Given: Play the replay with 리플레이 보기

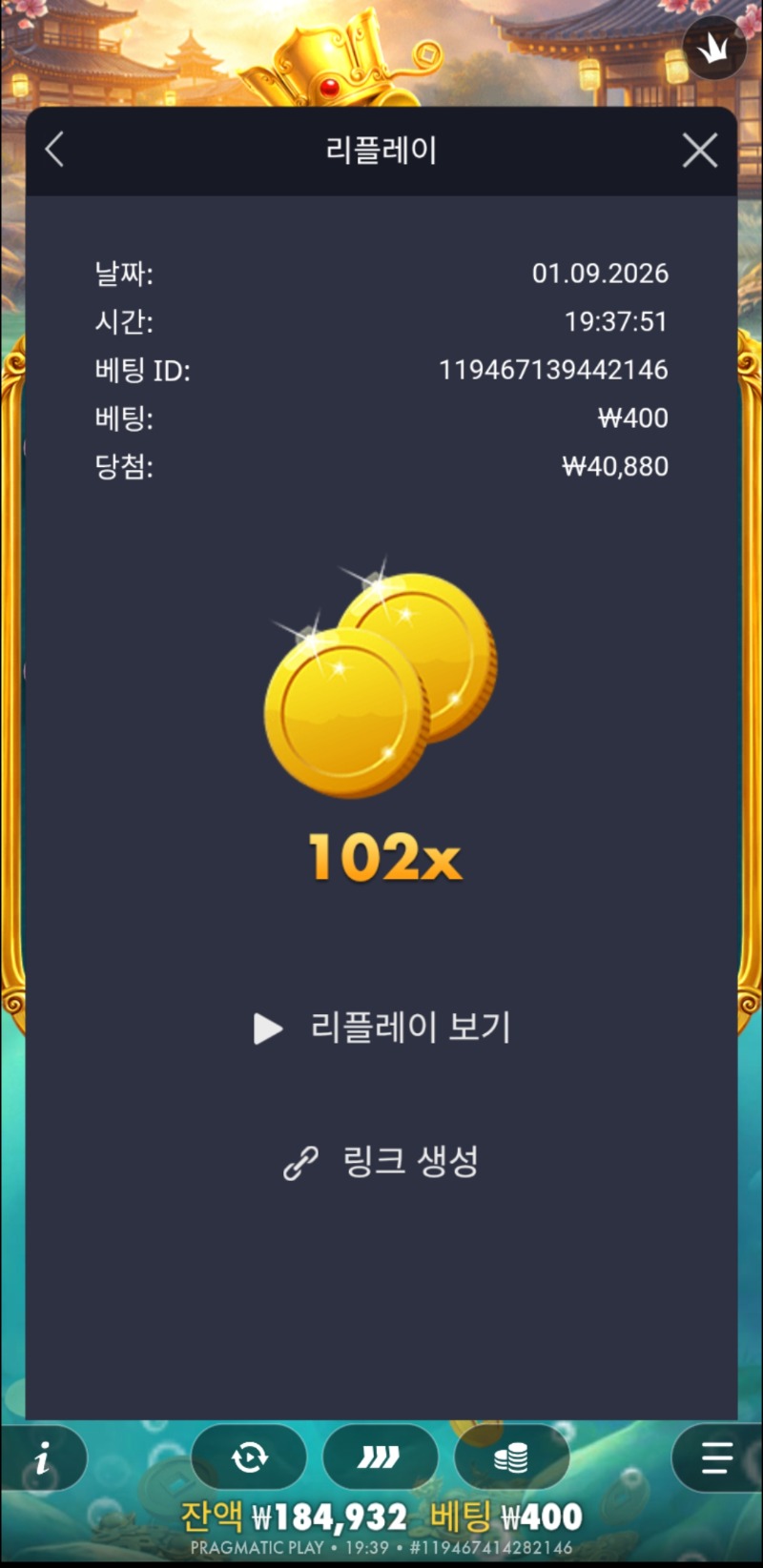Looking at the screenshot, I should pos(381,1028).
